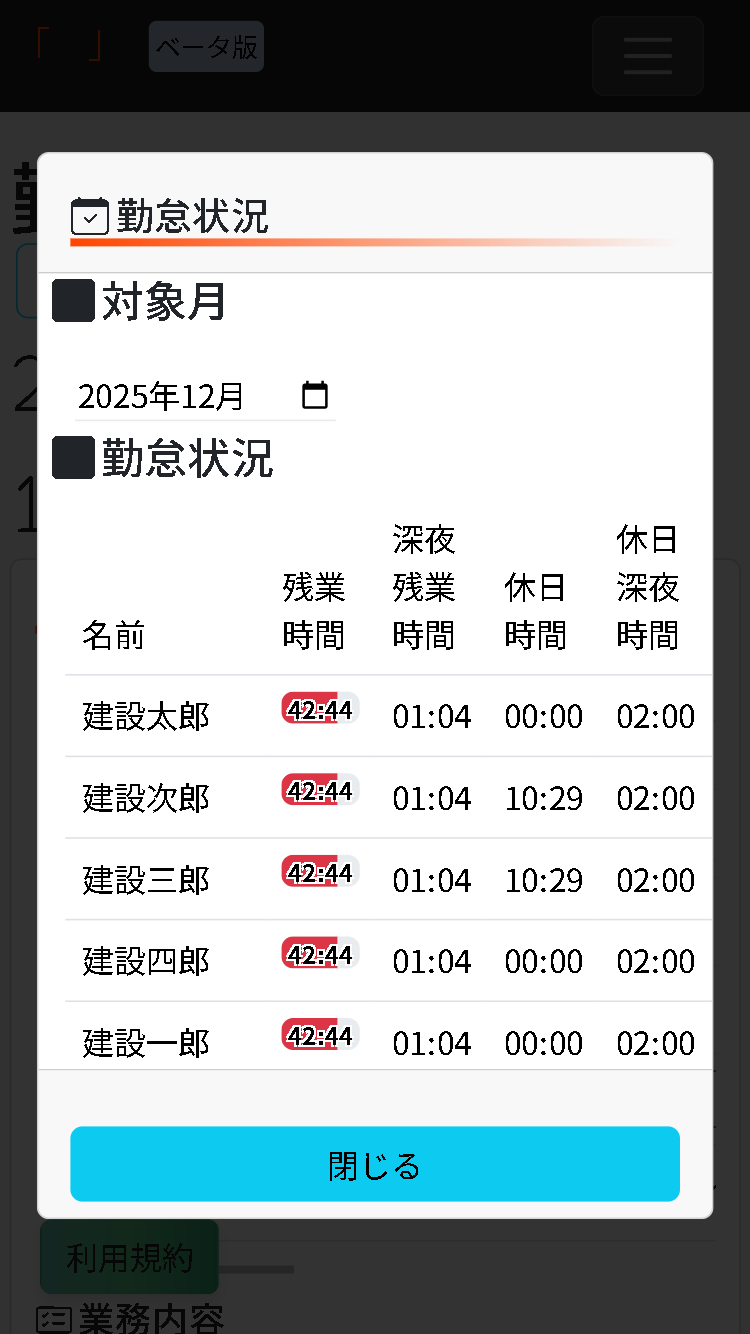Click the red 42:44 badge for 建設次郎
This screenshot has height=1334, width=750.
click(x=319, y=792)
